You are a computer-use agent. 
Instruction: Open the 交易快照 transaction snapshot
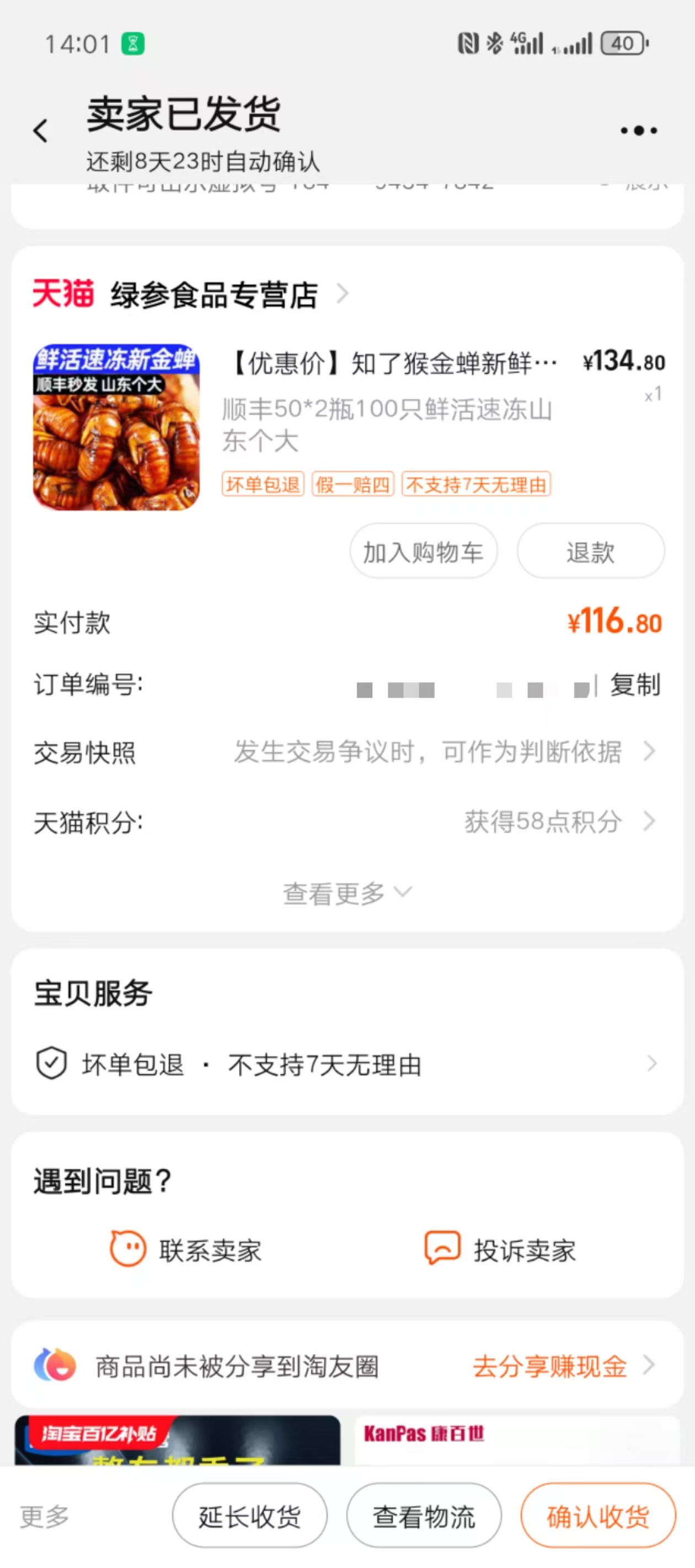347,753
